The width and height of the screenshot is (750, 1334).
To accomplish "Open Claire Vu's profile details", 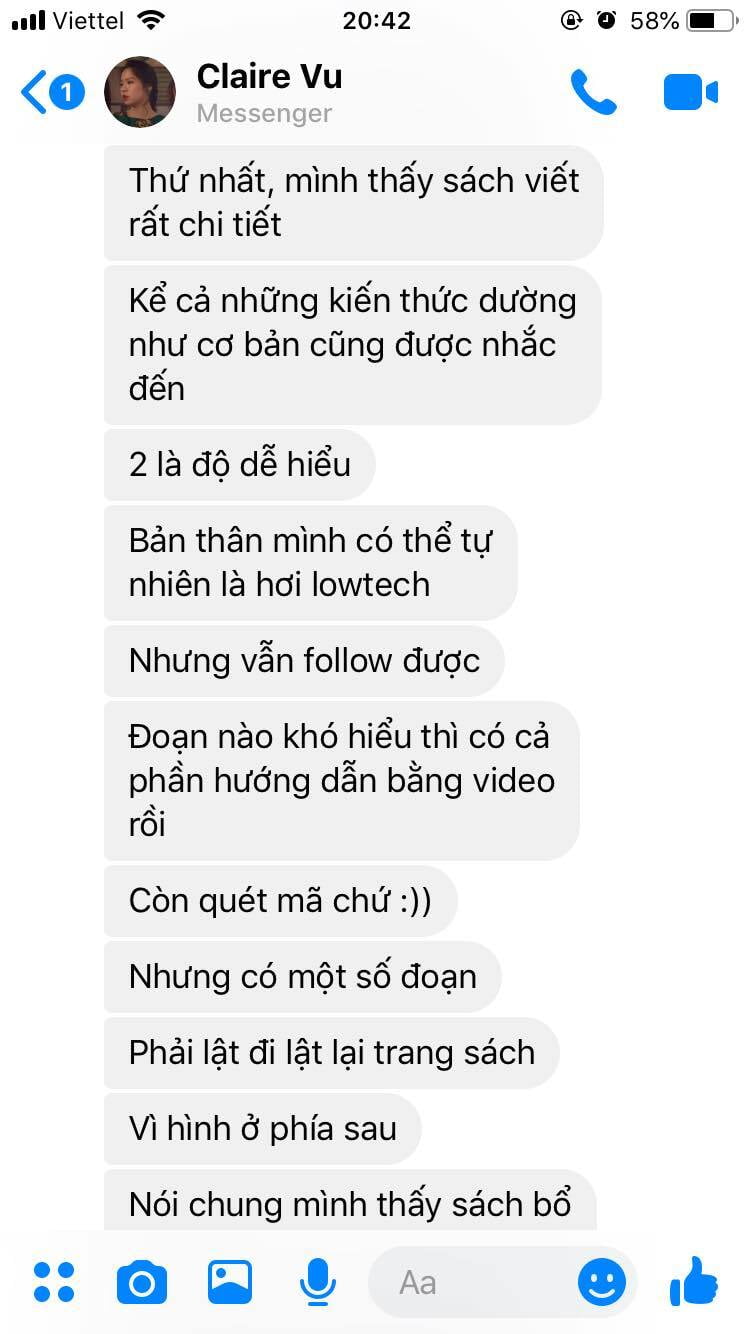I will [x=268, y=92].
